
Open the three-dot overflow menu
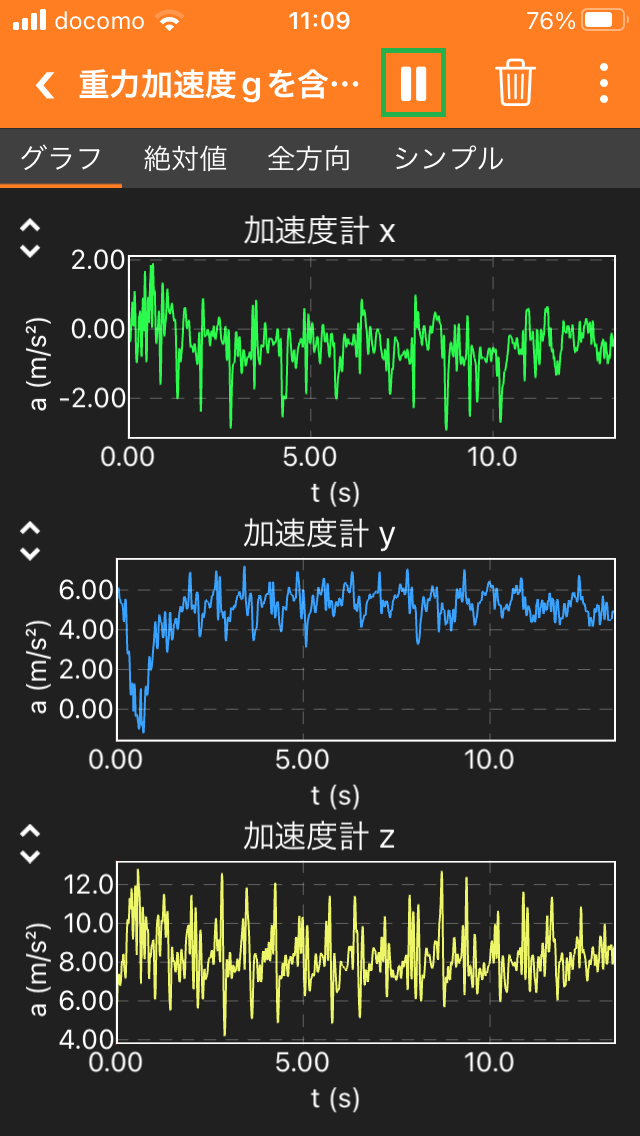click(603, 83)
